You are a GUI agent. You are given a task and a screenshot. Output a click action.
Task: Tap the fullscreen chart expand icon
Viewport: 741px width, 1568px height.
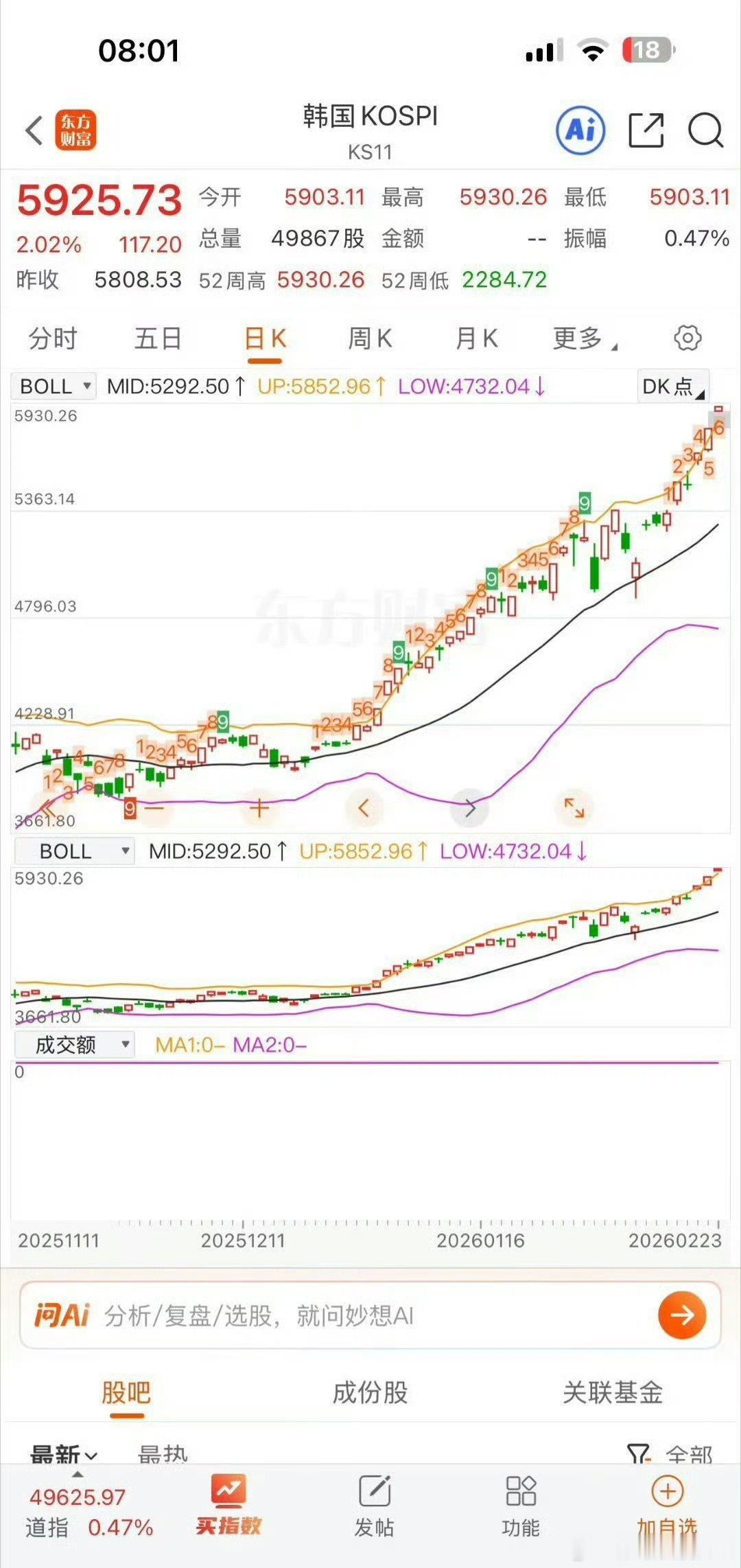tap(576, 808)
